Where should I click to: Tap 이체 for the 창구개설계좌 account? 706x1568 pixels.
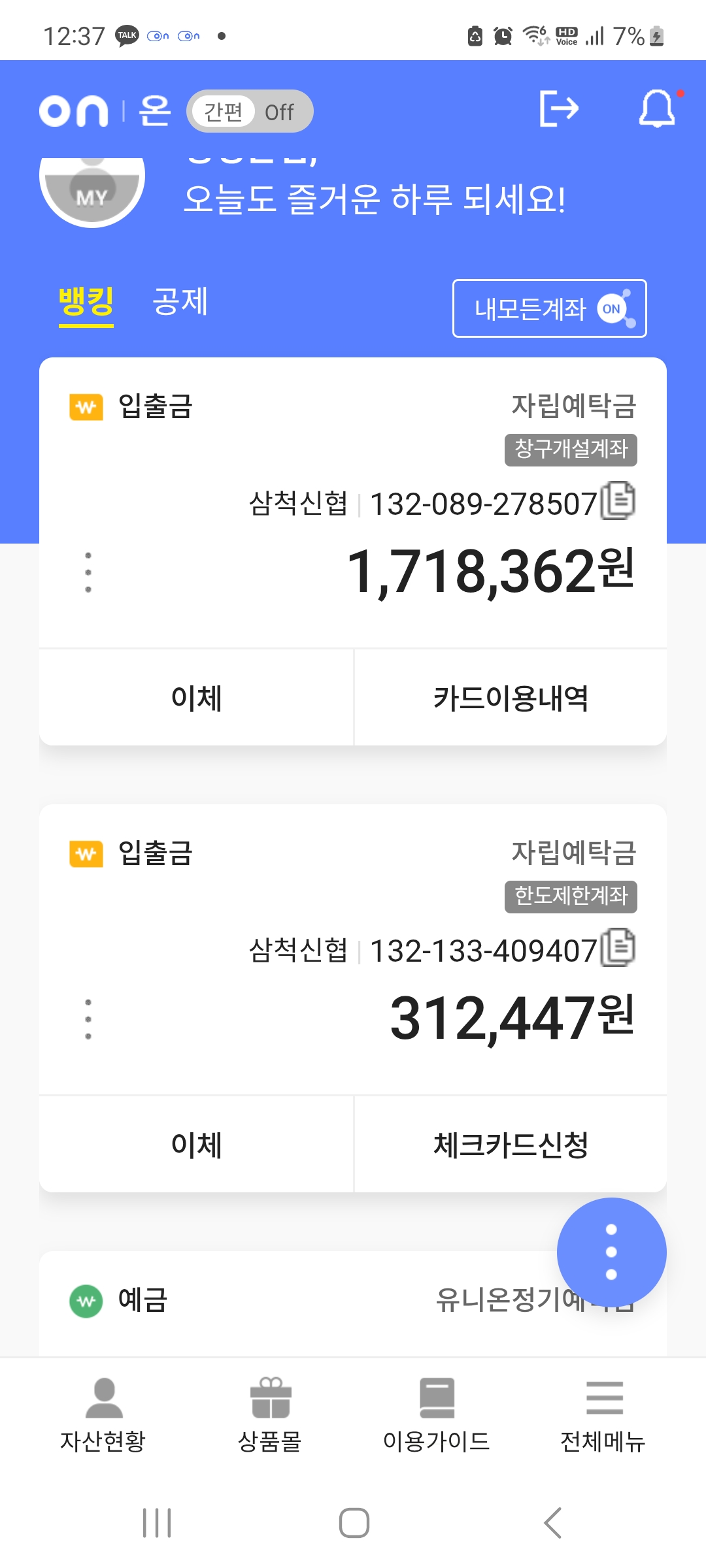[196, 698]
